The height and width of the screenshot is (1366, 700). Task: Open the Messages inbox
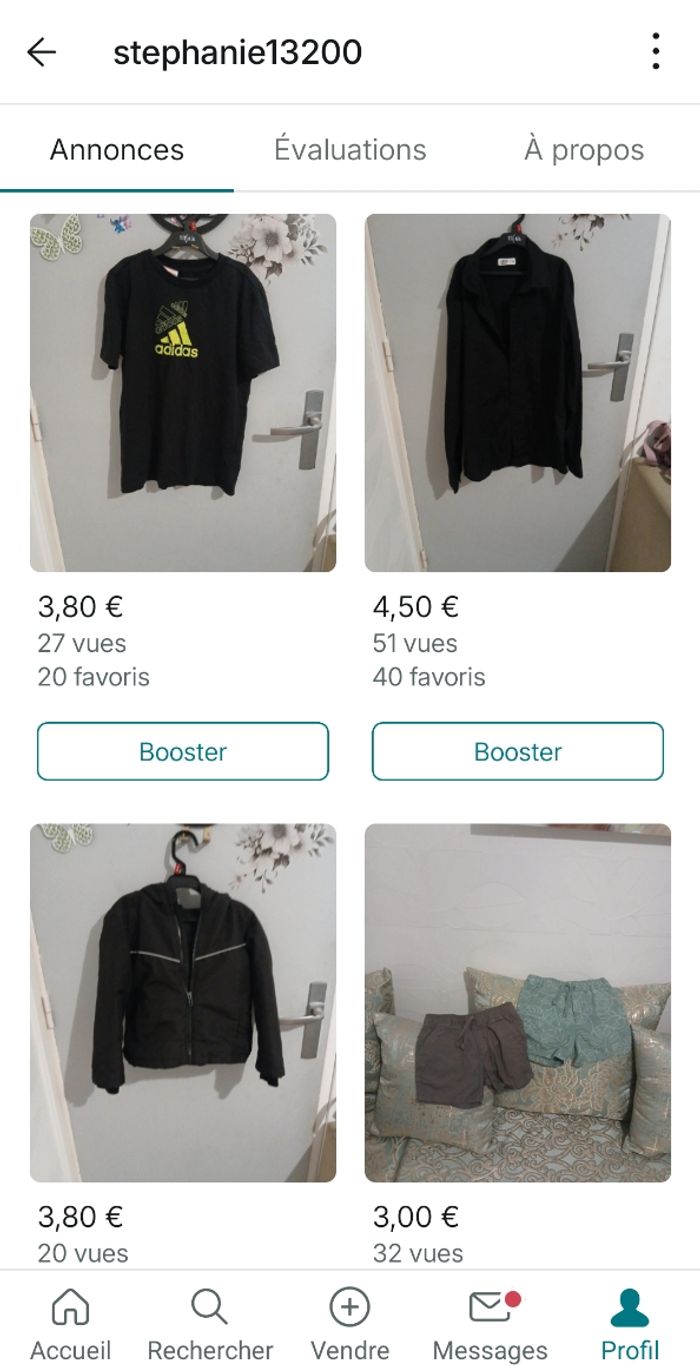(x=490, y=1322)
